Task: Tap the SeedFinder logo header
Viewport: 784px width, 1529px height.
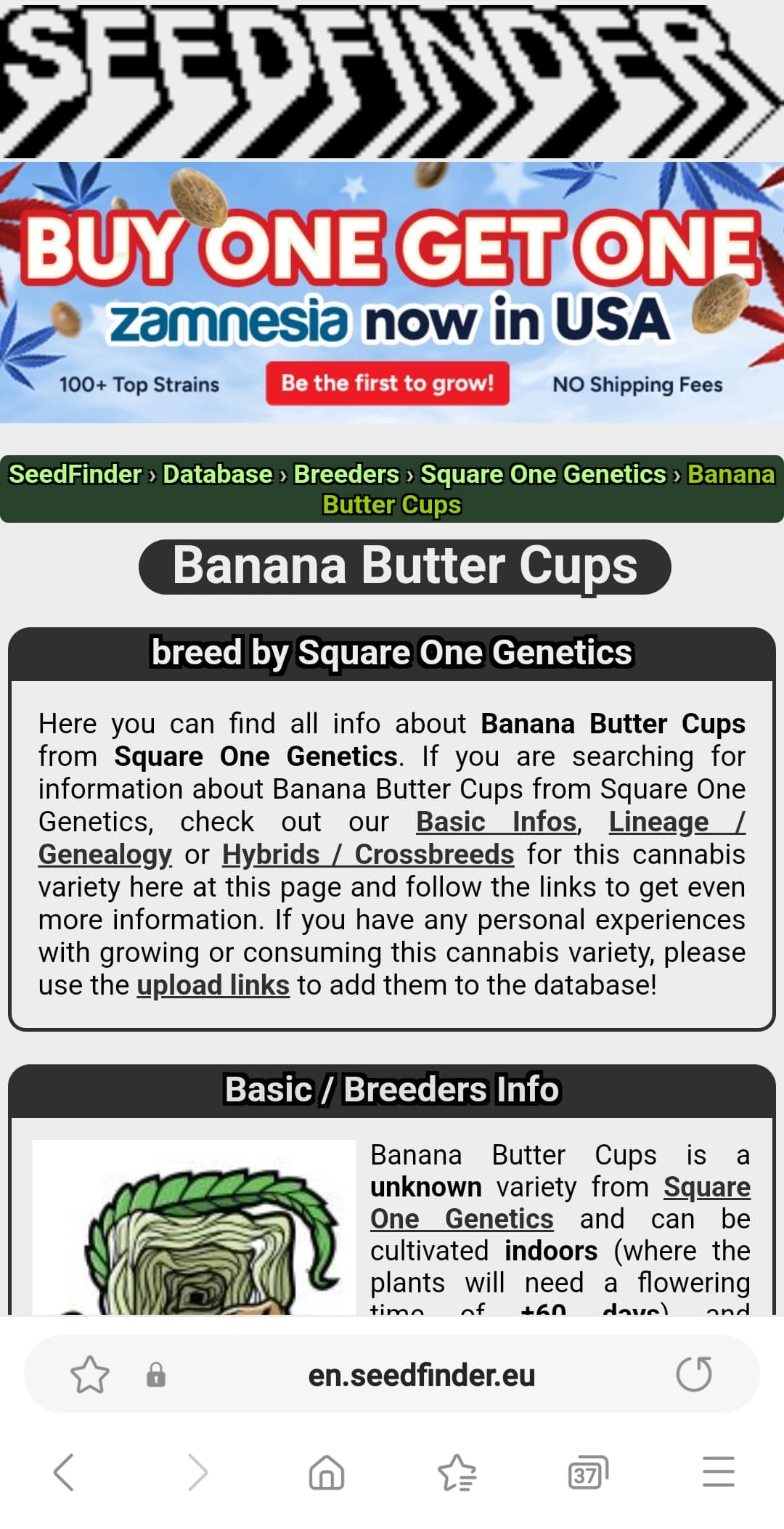Action: (392, 80)
